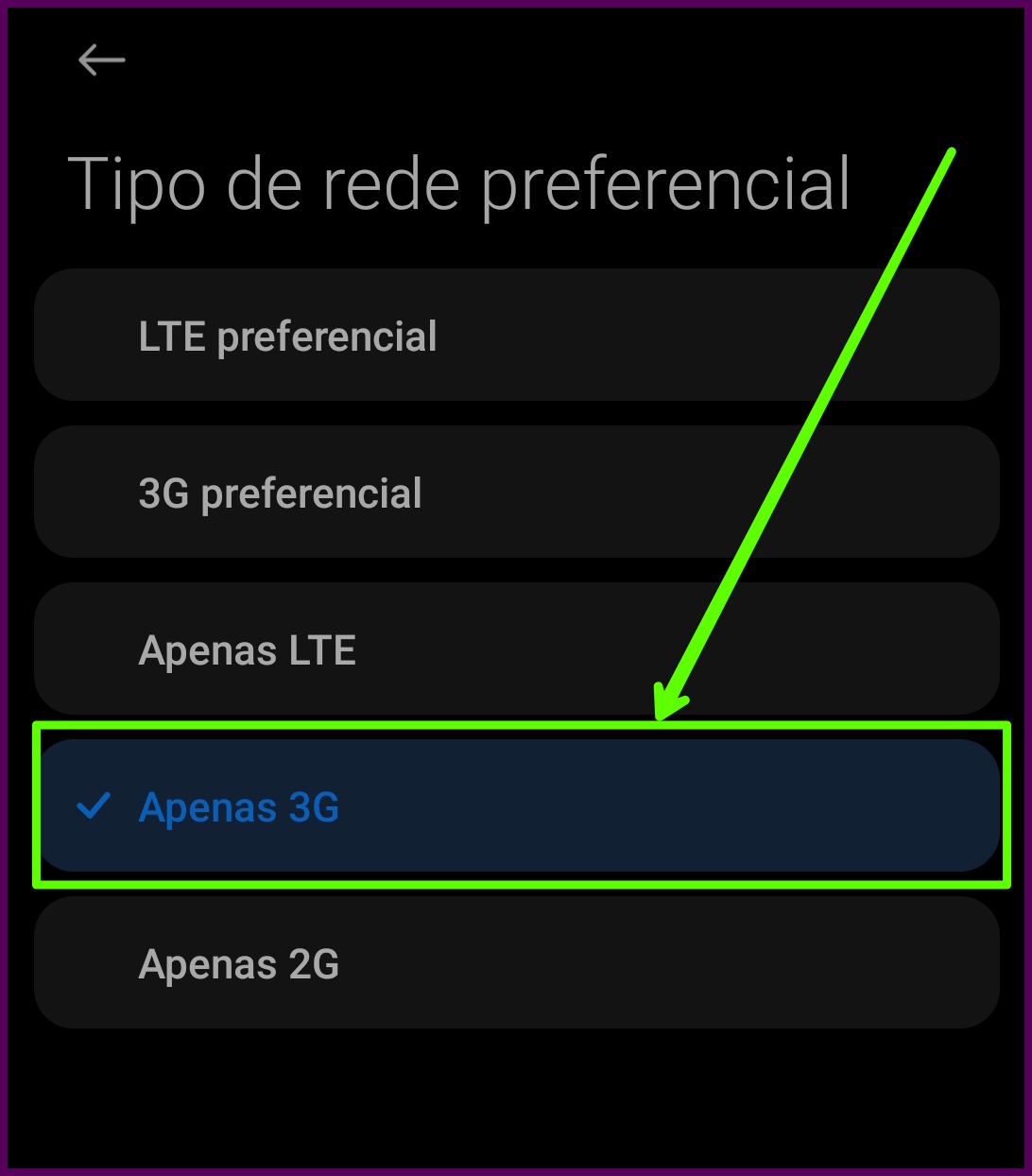Switch to Apenas LTE
1032x1176 pixels.
[516, 649]
